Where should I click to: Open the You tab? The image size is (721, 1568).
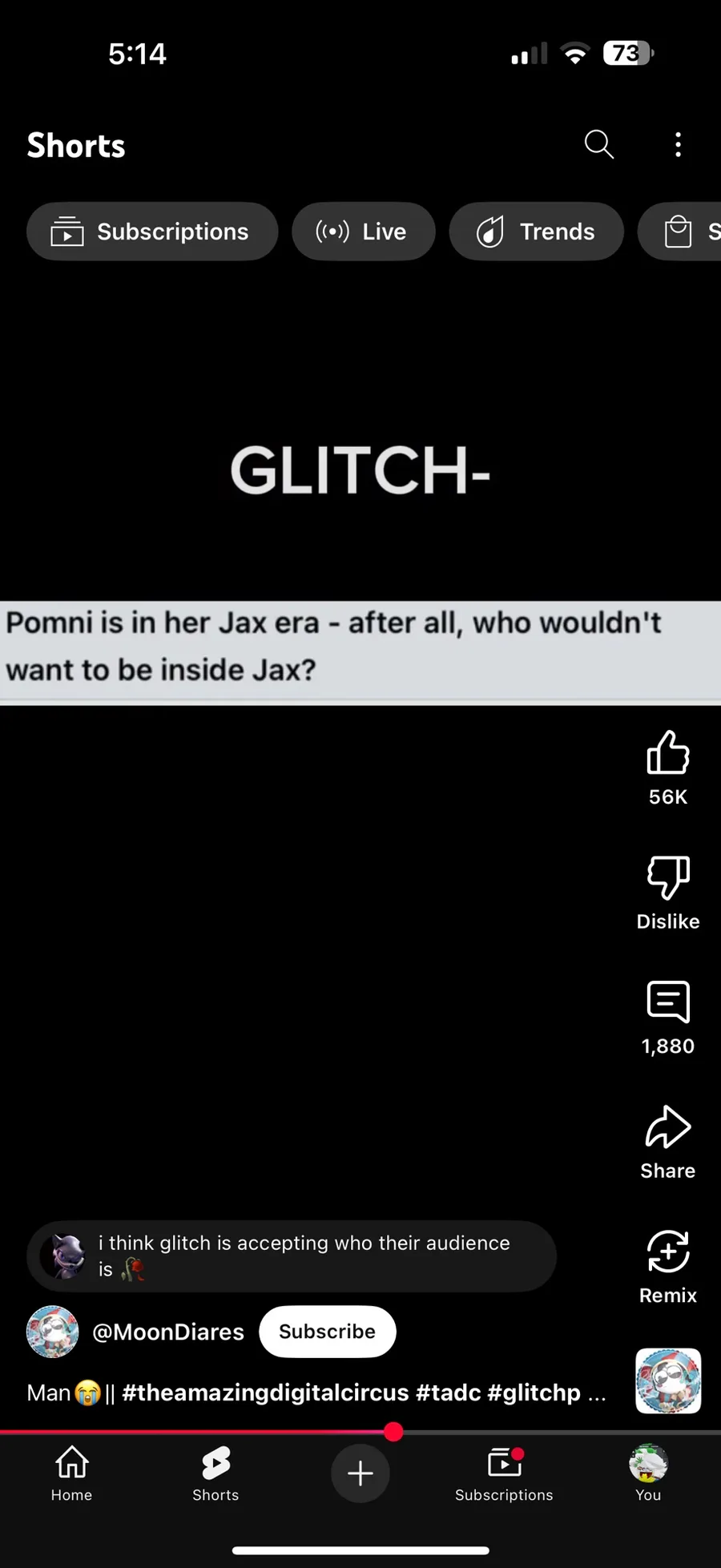point(648,1473)
